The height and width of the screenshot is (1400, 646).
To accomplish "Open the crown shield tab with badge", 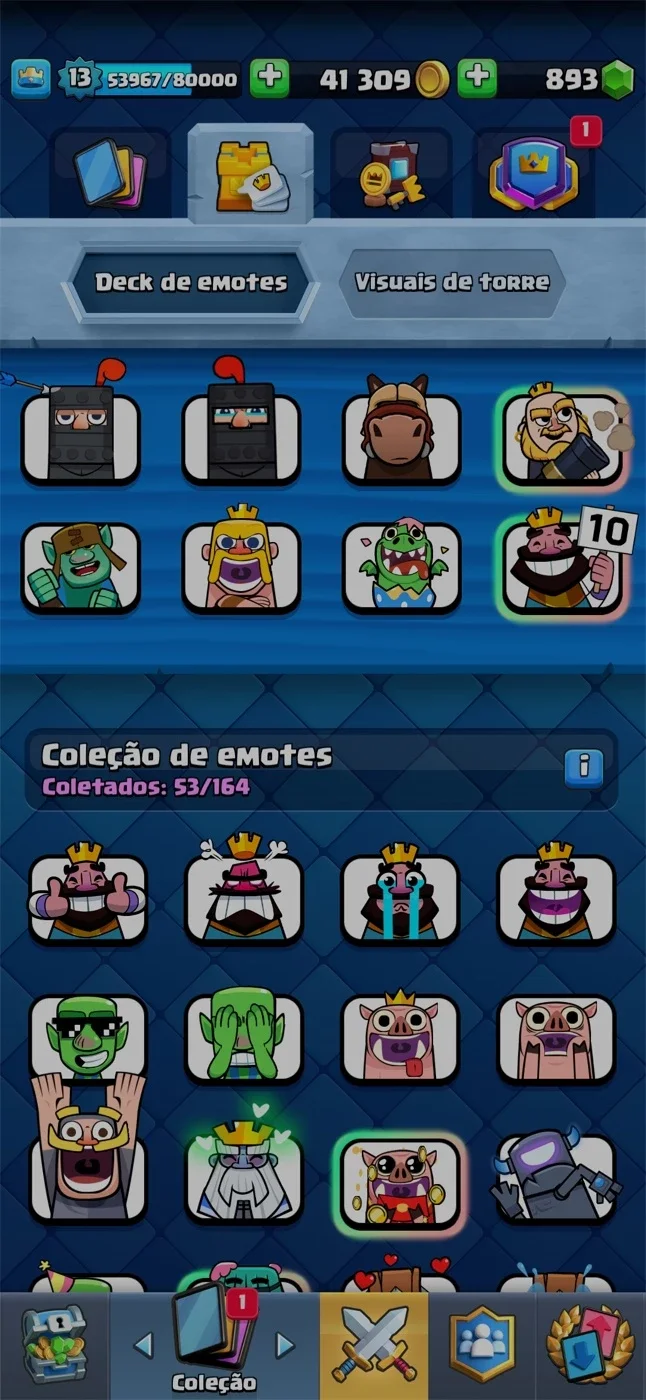I will [x=533, y=174].
